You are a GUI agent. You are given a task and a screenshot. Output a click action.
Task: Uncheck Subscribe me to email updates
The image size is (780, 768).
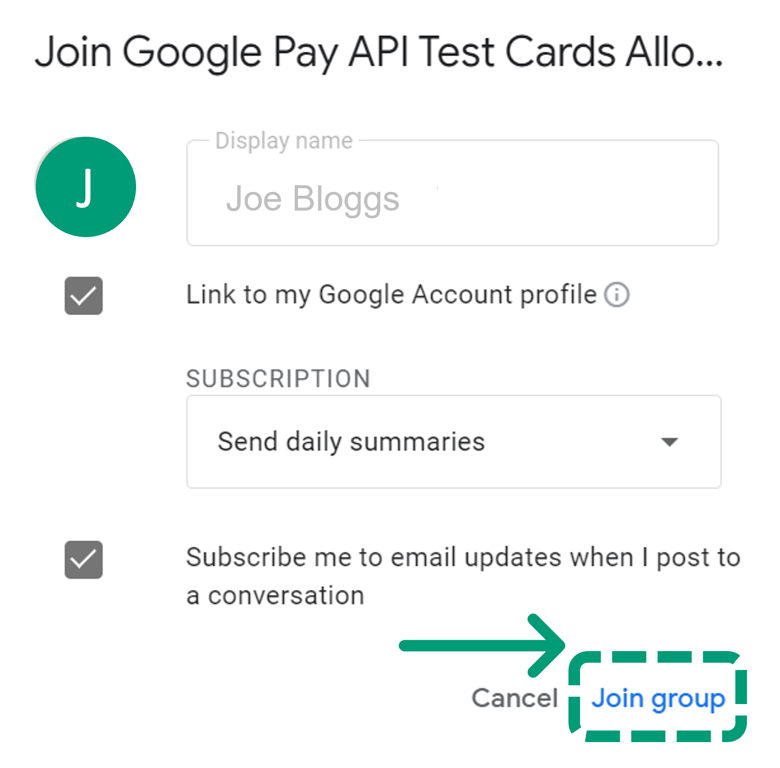pyautogui.click(x=84, y=560)
